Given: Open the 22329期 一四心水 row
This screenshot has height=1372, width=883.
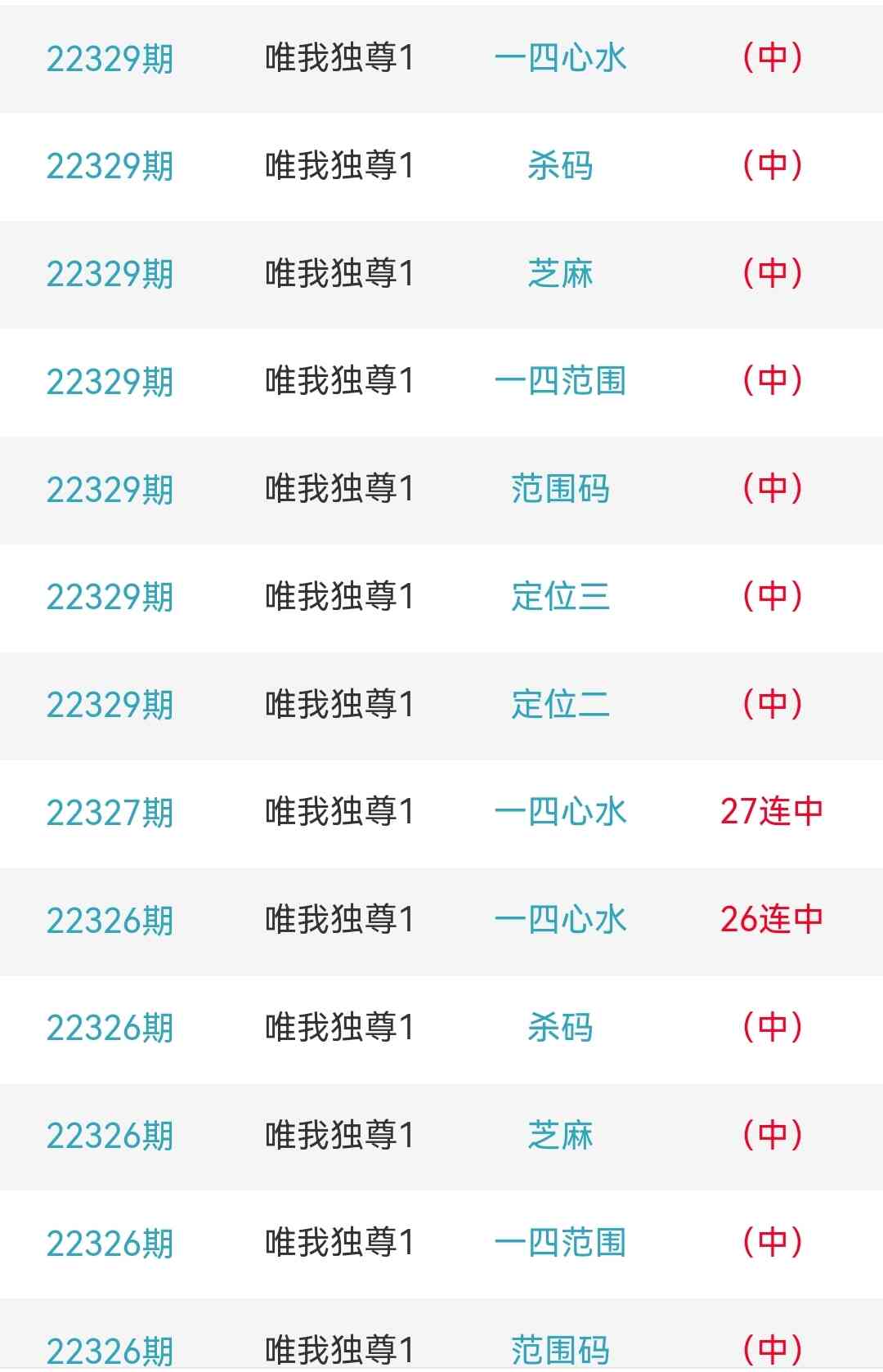Looking at the screenshot, I should click(x=559, y=59).
